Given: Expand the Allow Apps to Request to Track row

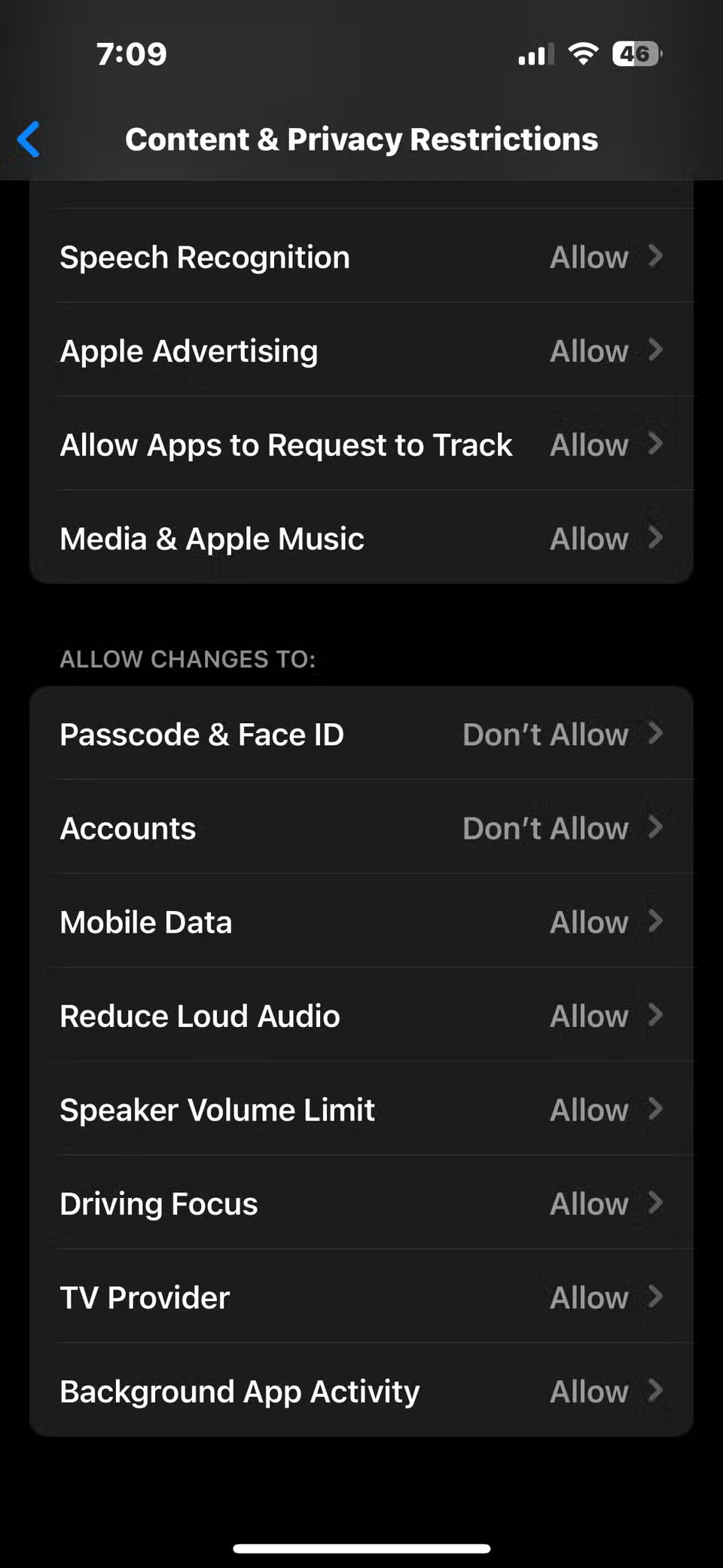Looking at the screenshot, I should (361, 445).
